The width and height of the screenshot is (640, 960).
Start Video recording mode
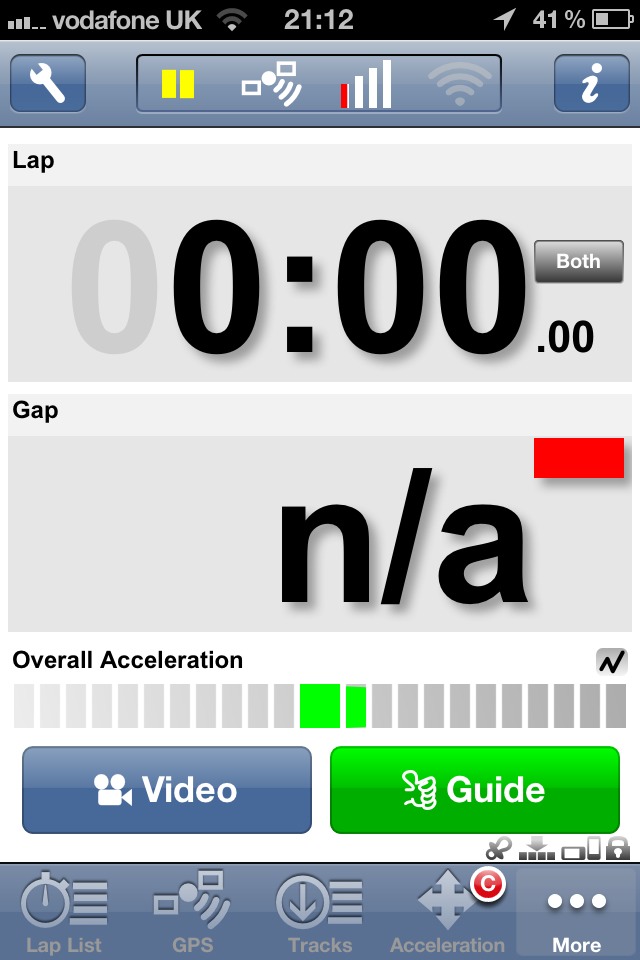pos(167,790)
